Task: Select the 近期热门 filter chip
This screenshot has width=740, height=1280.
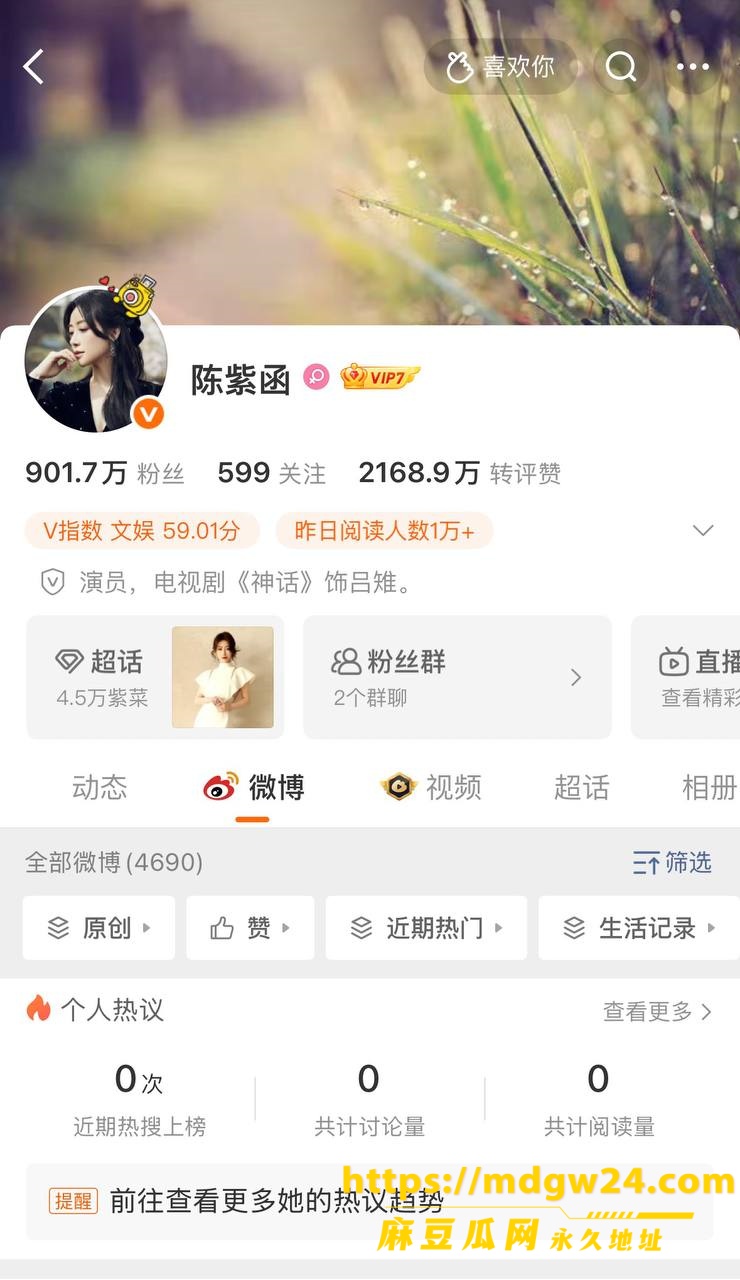Action: click(426, 928)
